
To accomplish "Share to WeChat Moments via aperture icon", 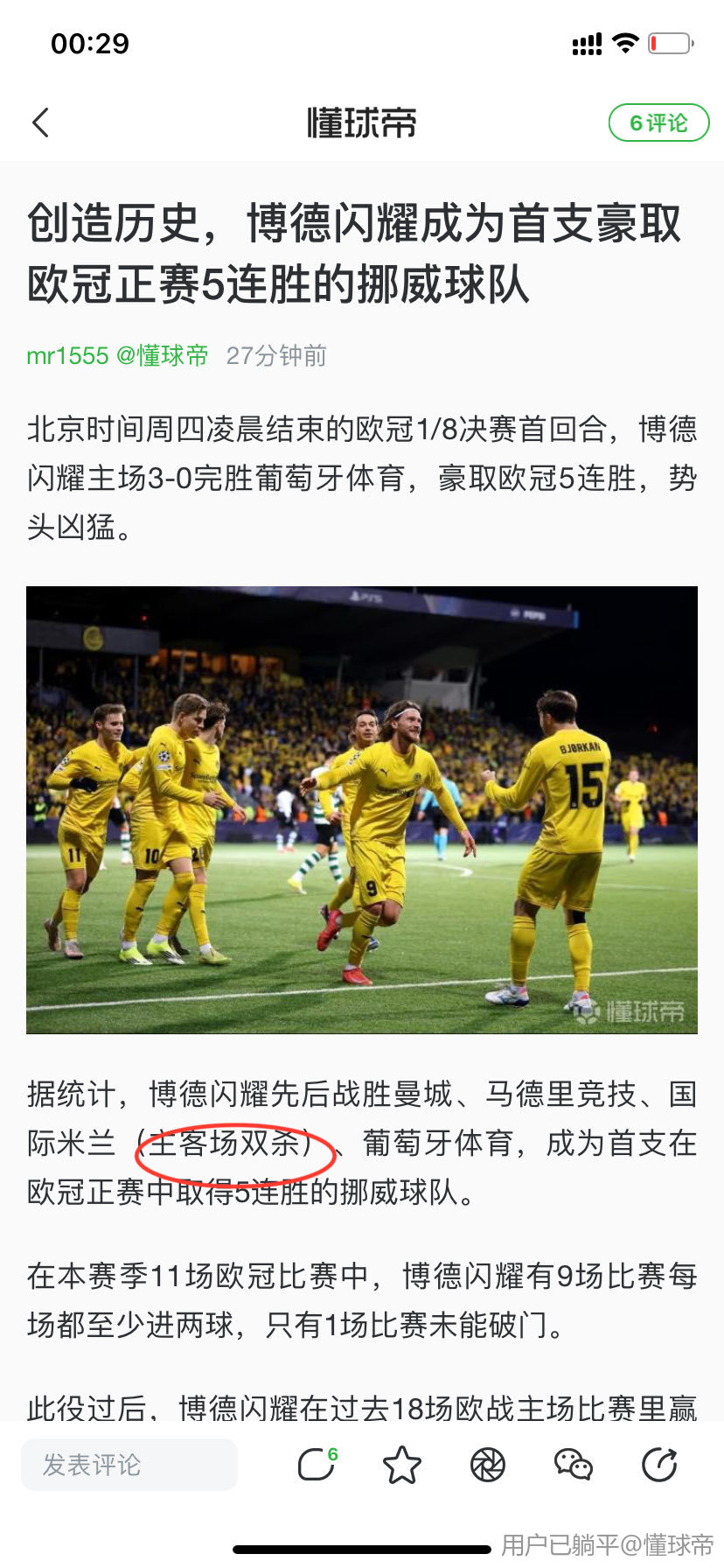I will pyautogui.click(x=488, y=1465).
